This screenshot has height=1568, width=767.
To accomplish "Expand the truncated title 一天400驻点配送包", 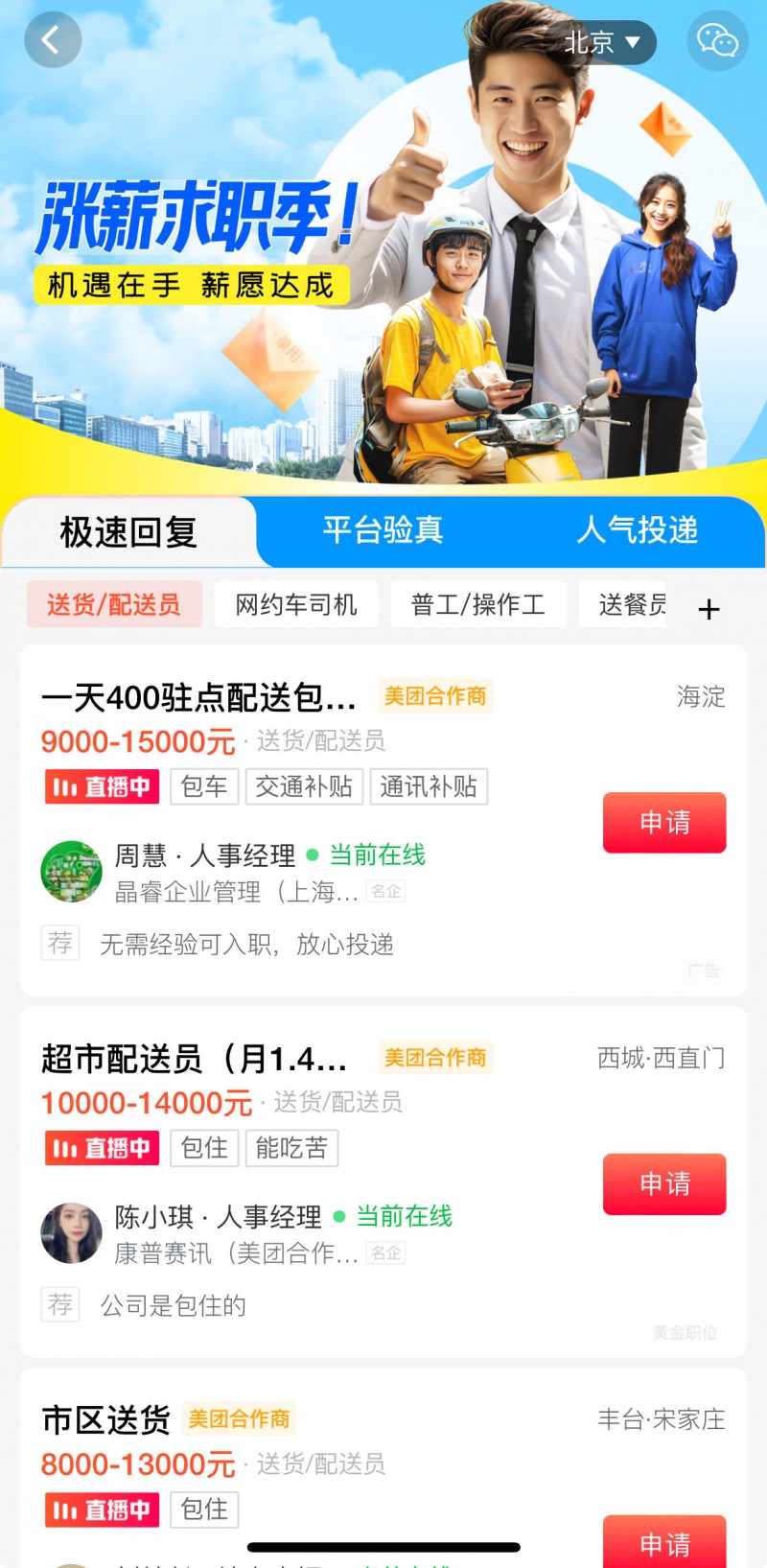I will coord(197,697).
